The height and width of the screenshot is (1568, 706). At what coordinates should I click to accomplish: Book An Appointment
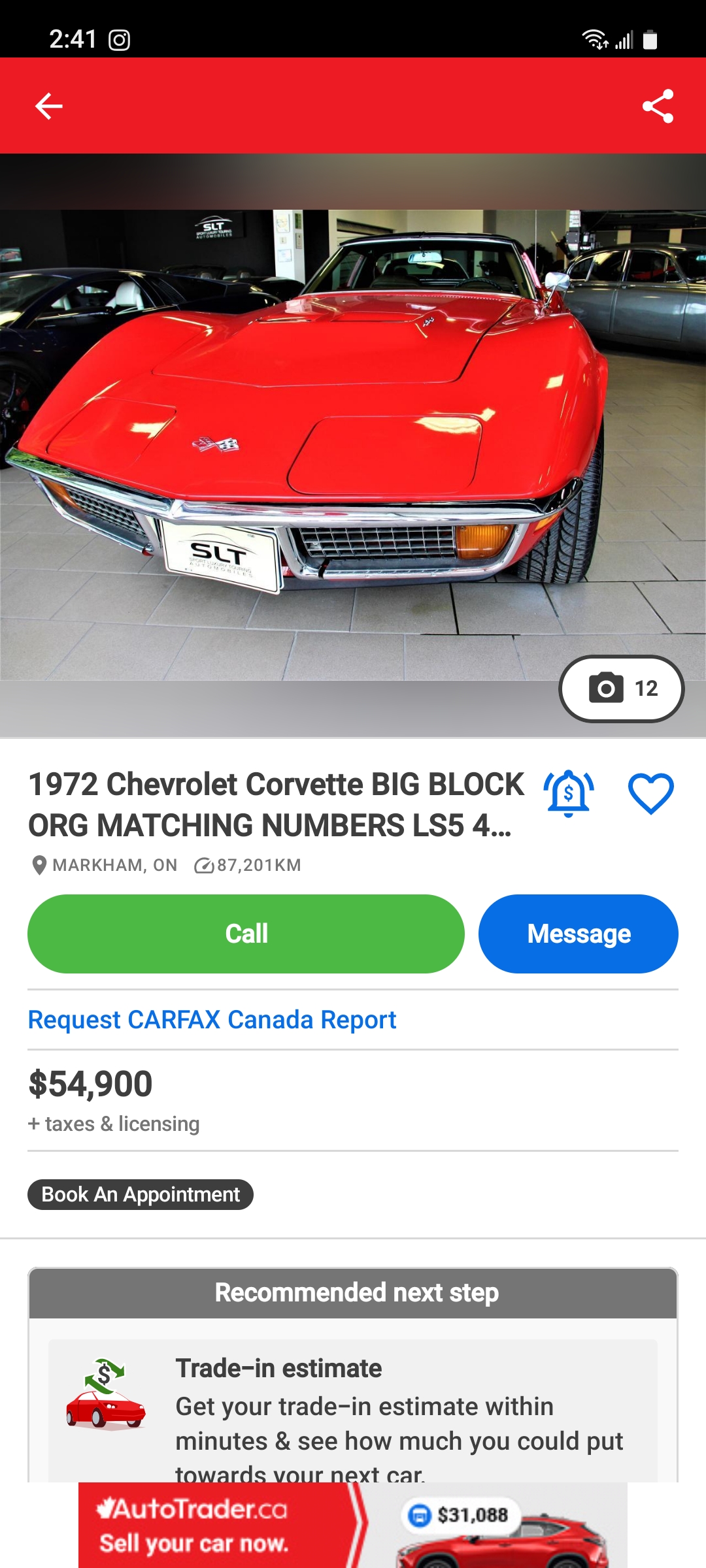coord(141,1194)
